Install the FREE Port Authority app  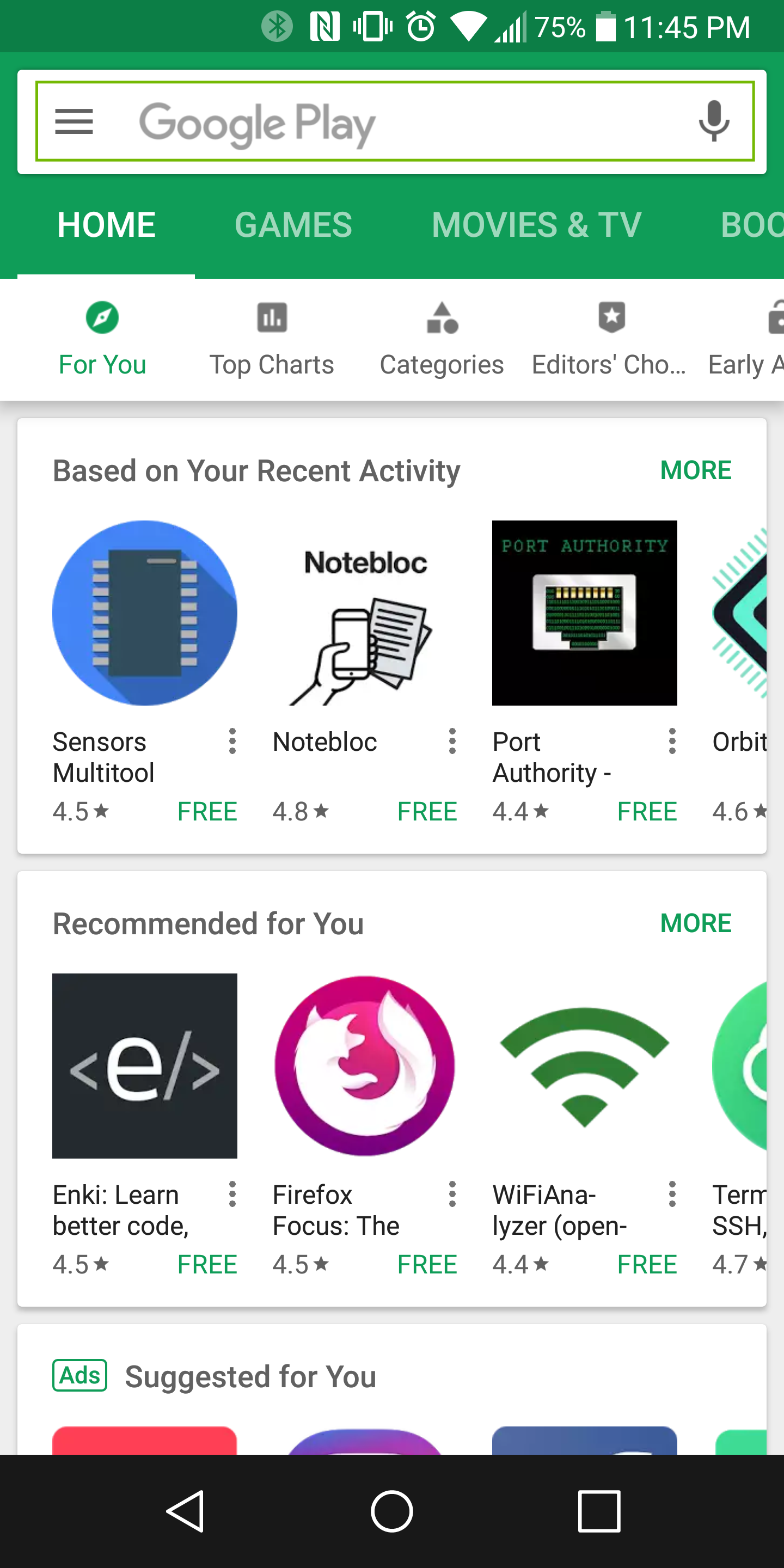tap(647, 811)
